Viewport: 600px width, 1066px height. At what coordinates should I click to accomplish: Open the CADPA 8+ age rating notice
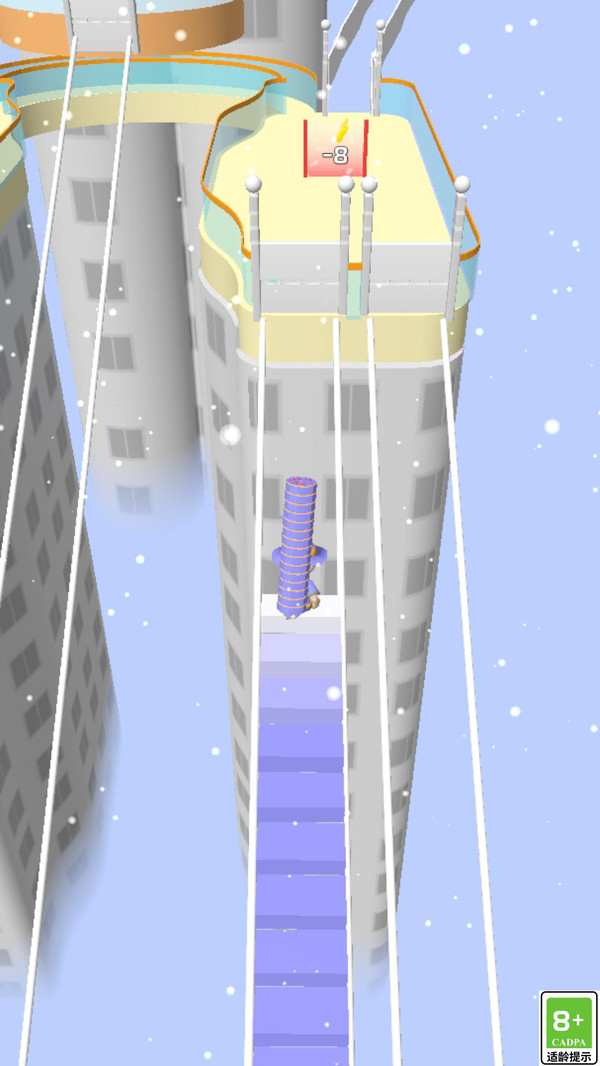568,1027
